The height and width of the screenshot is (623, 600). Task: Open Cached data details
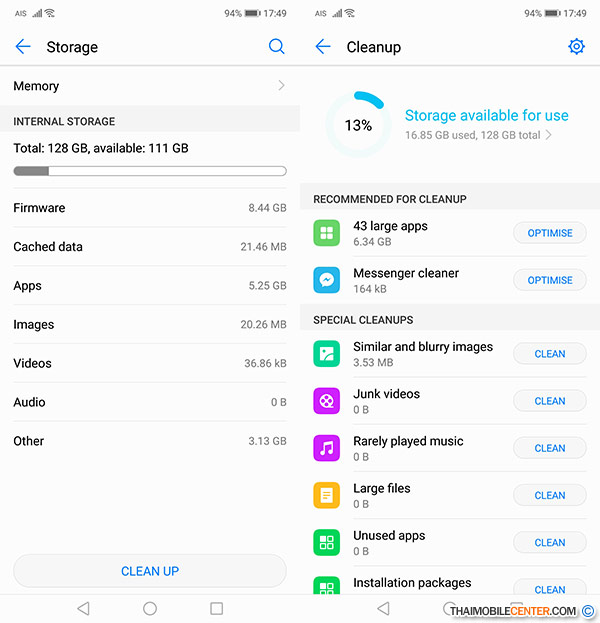tap(150, 247)
